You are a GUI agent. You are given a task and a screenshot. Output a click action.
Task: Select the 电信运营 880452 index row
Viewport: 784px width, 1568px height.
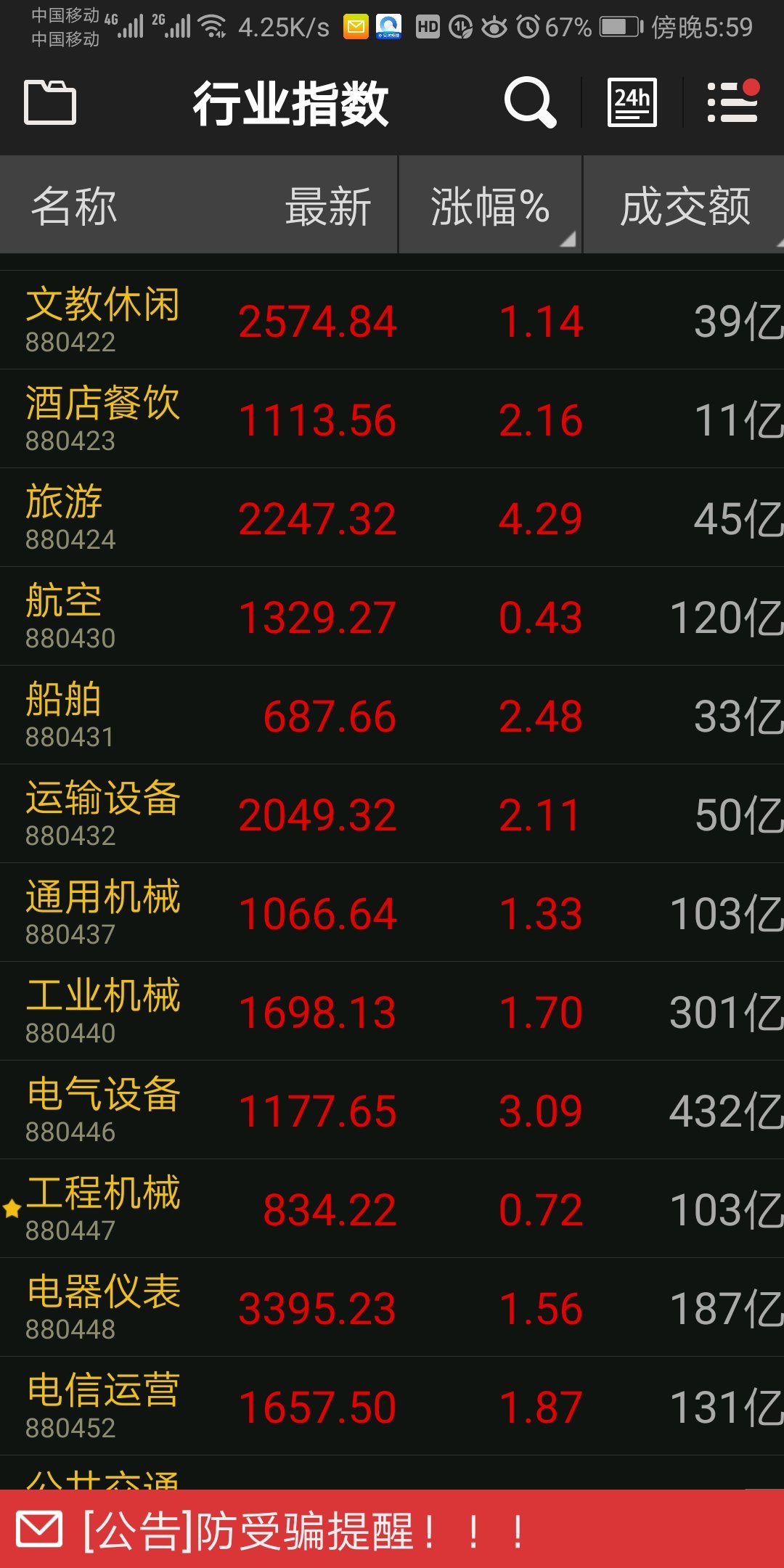(x=392, y=1406)
